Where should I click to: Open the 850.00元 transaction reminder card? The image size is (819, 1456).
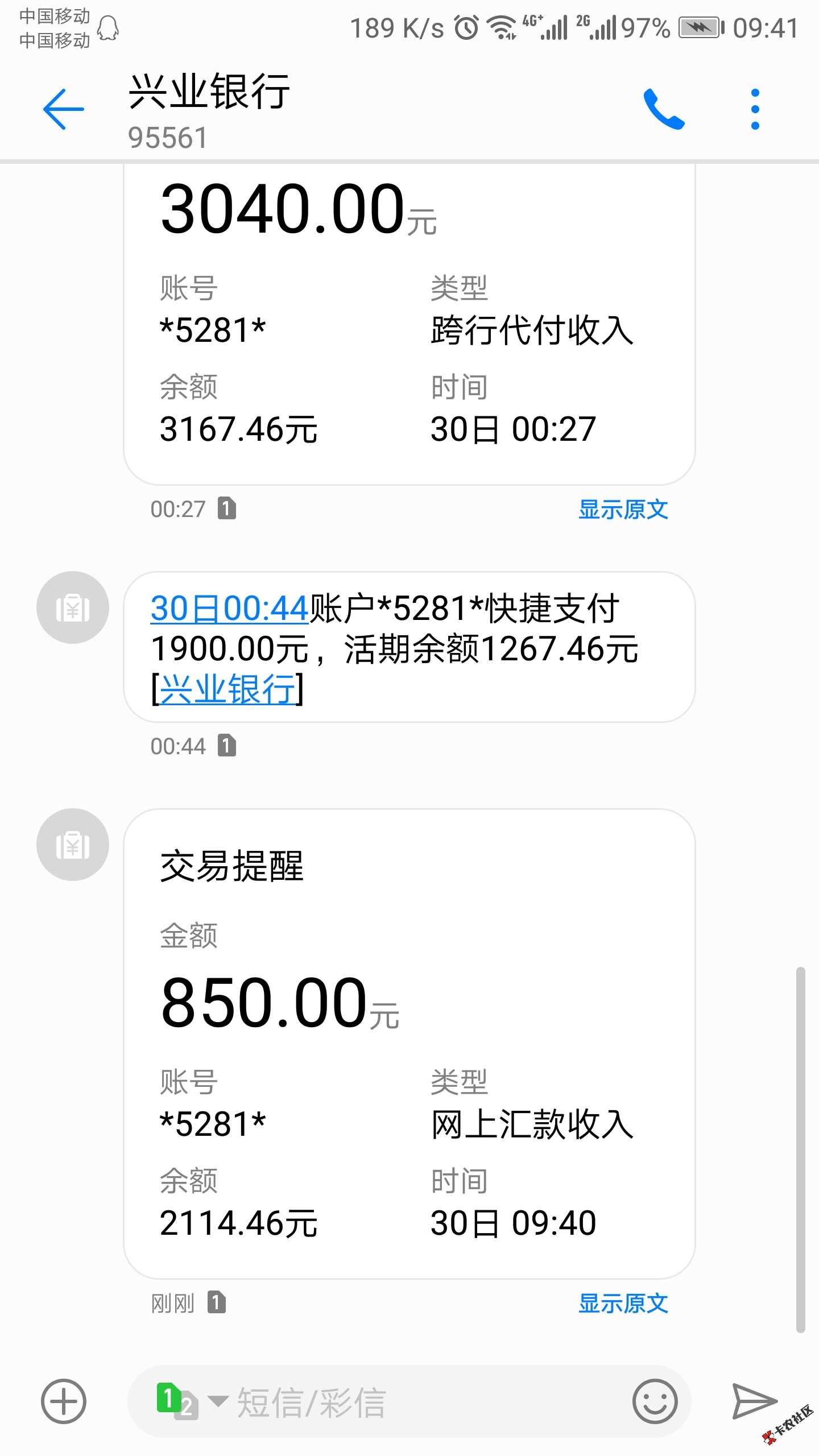click(x=409, y=1044)
